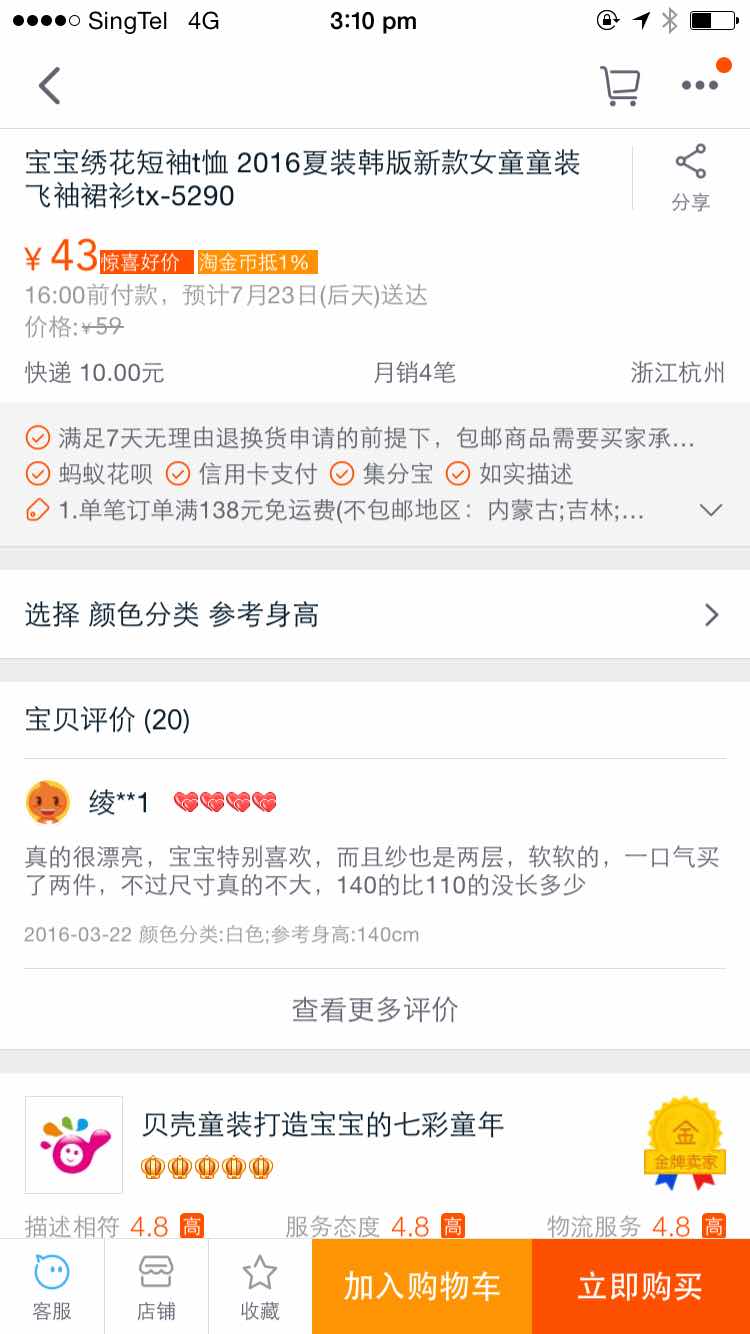Visit the 店铺 store page

pyautogui.click(x=156, y=1286)
